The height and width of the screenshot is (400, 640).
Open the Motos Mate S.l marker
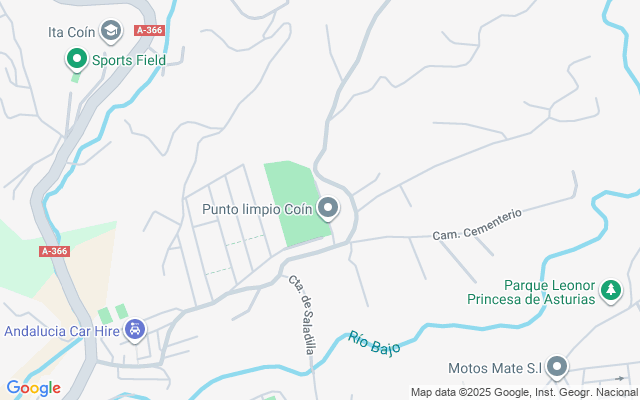point(557,367)
